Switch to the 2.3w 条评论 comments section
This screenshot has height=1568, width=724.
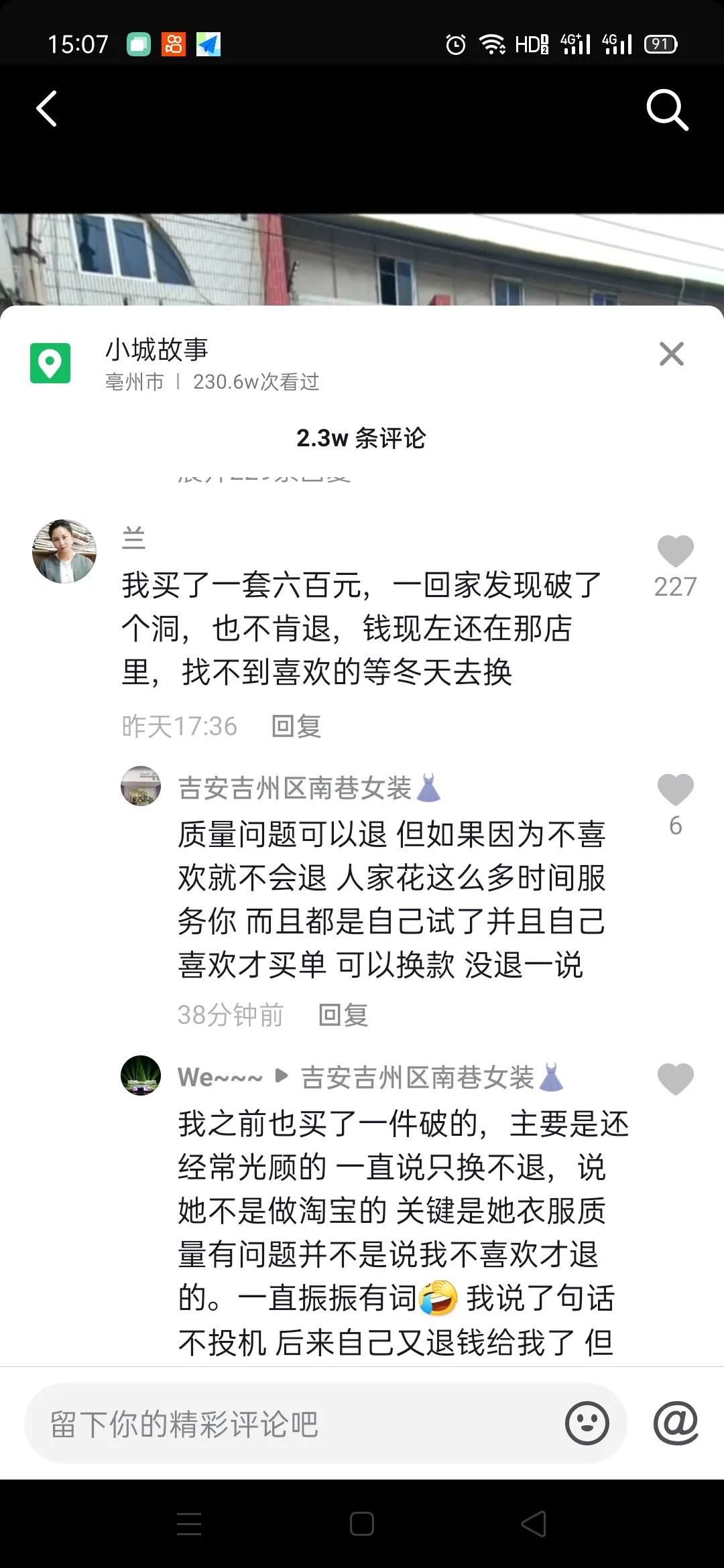[362, 440]
